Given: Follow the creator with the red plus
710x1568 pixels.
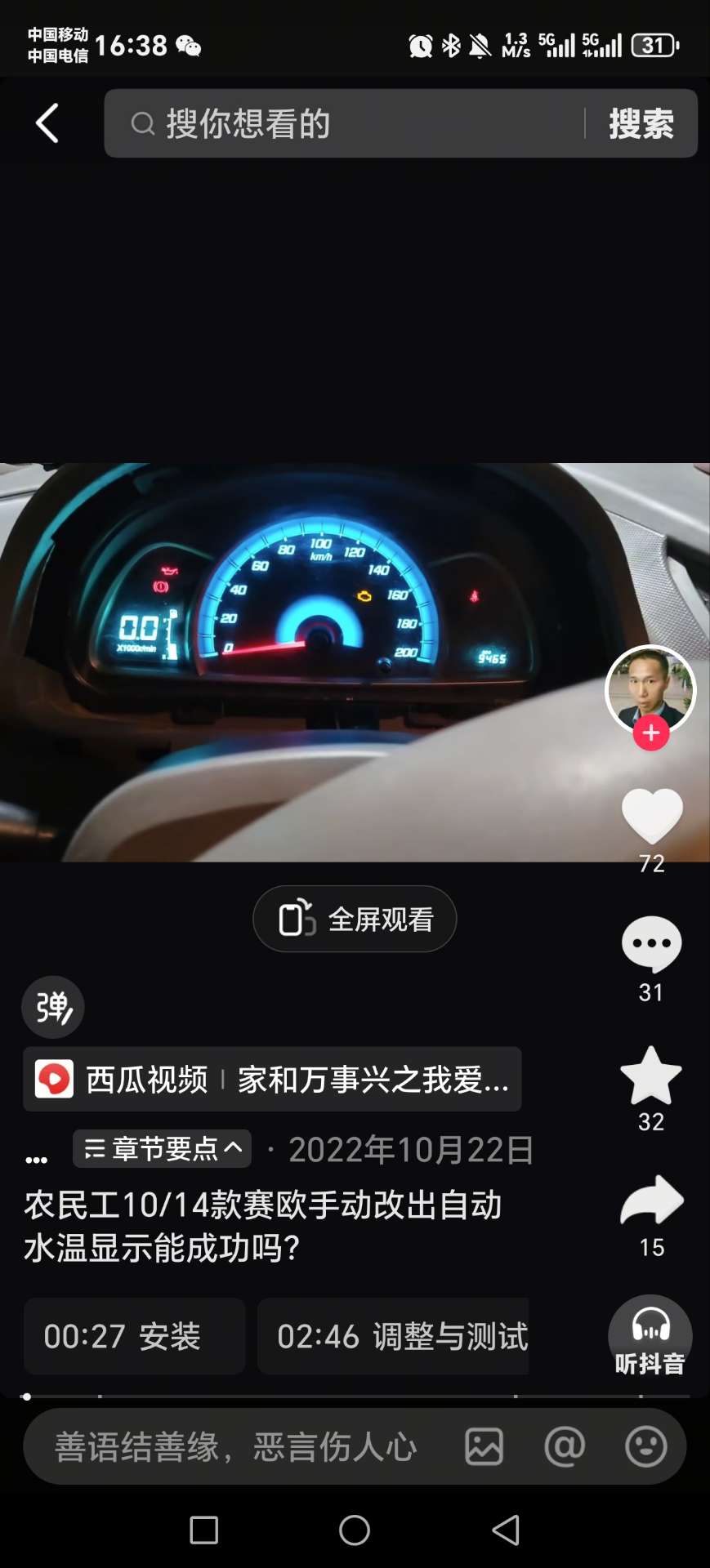Looking at the screenshot, I should pyautogui.click(x=651, y=733).
